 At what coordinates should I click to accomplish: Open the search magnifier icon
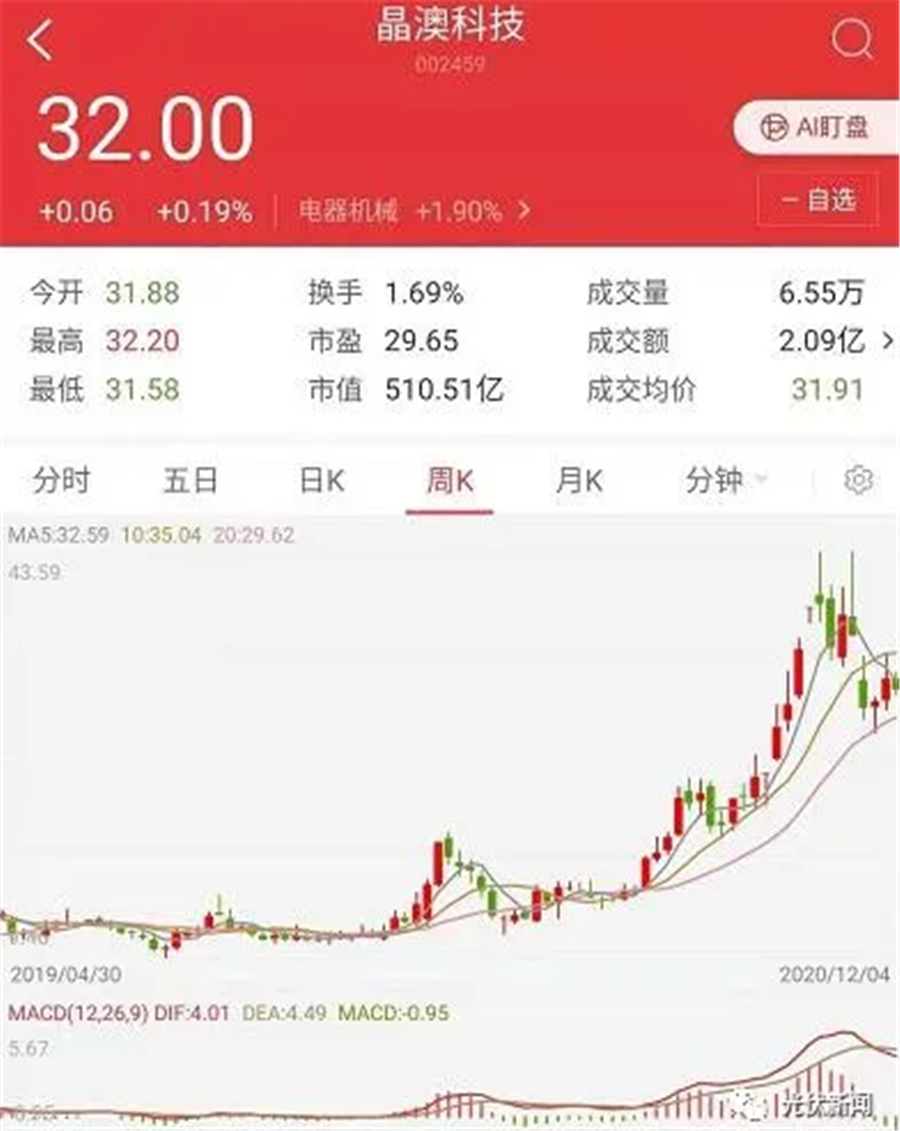tap(851, 43)
